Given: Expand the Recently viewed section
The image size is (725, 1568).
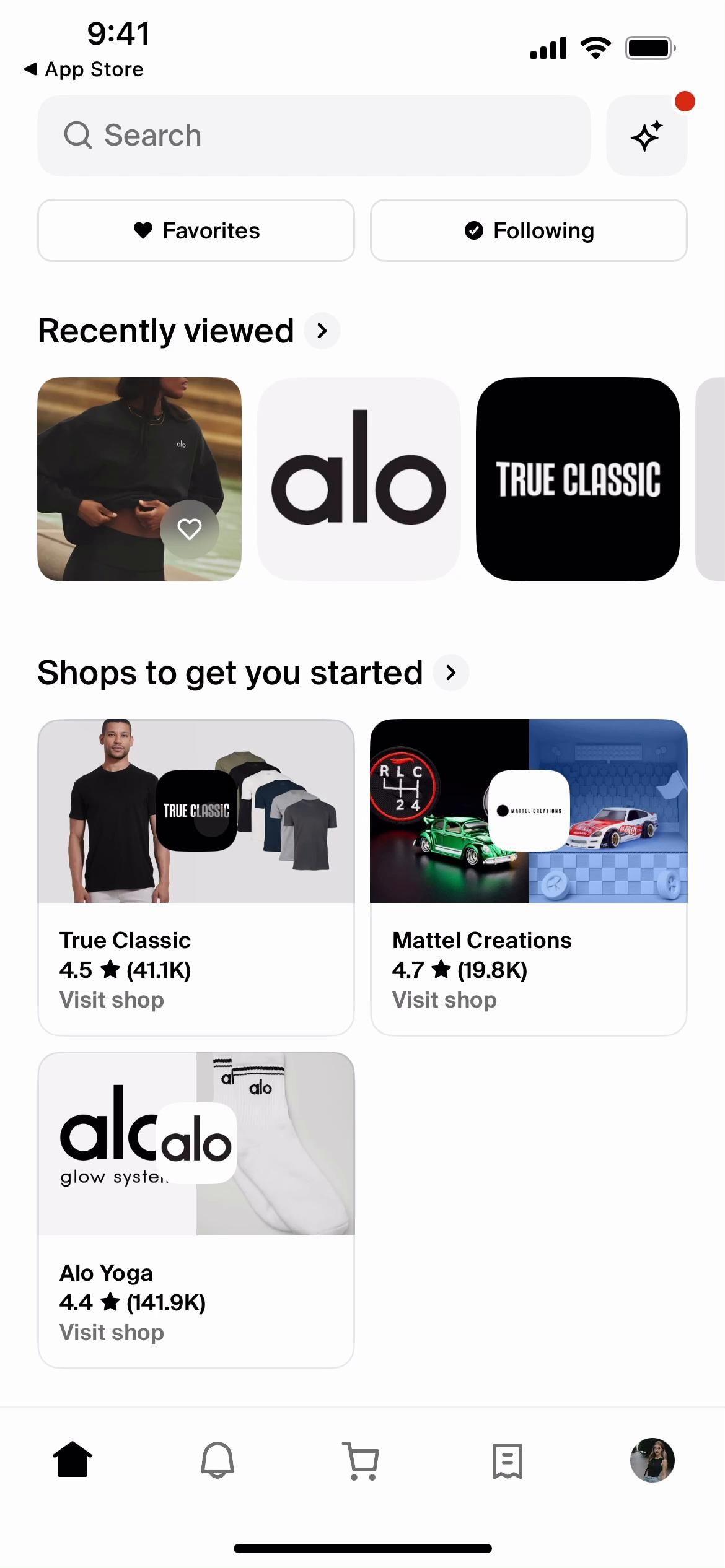Looking at the screenshot, I should click(x=322, y=331).
